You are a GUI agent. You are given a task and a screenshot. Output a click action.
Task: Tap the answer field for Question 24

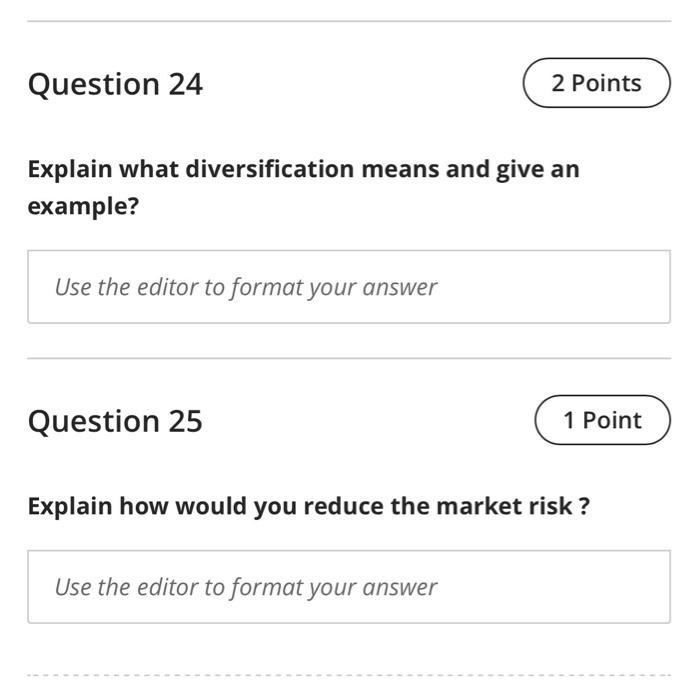point(348,287)
